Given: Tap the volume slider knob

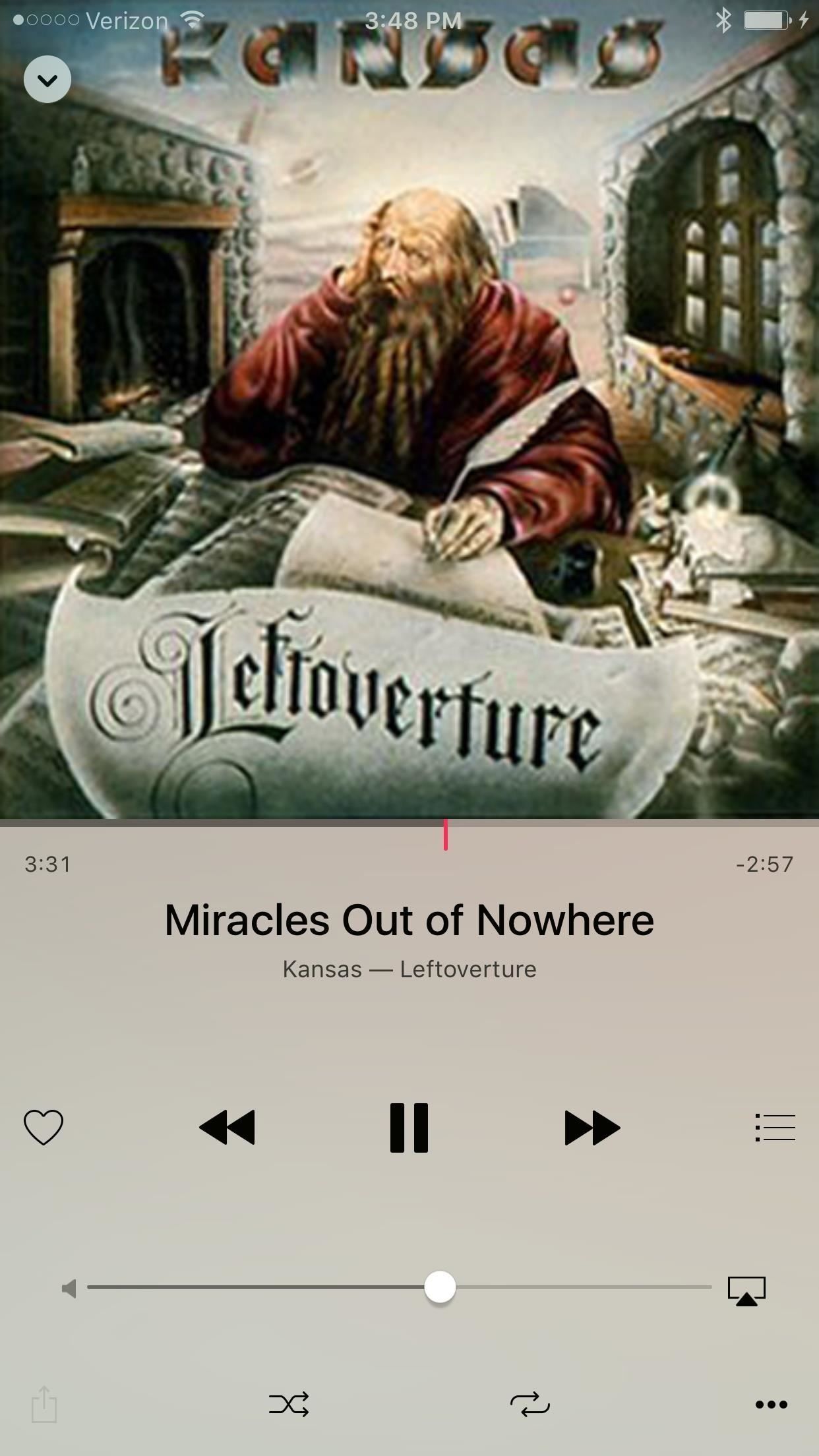Looking at the screenshot, I should click(440, 1287).
